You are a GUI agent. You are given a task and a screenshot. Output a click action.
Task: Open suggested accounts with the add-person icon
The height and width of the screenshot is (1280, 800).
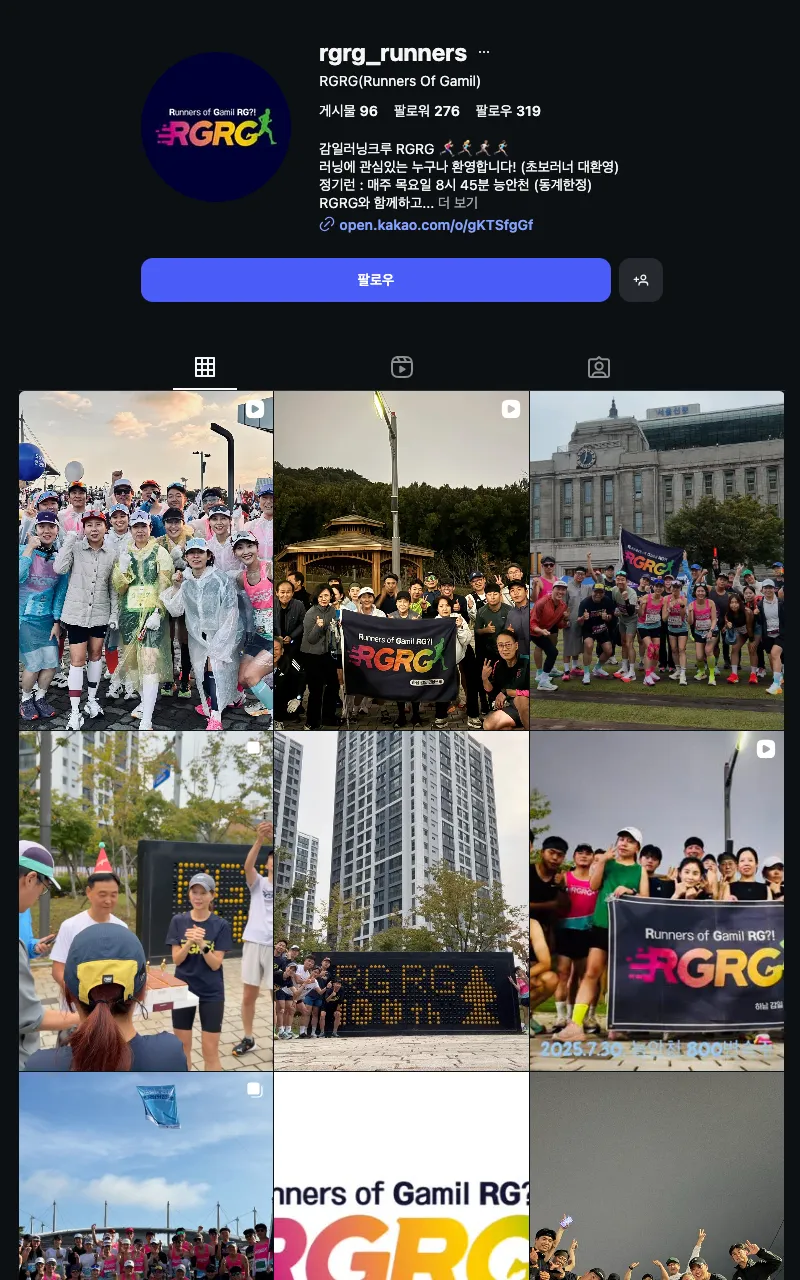(641, 280)
